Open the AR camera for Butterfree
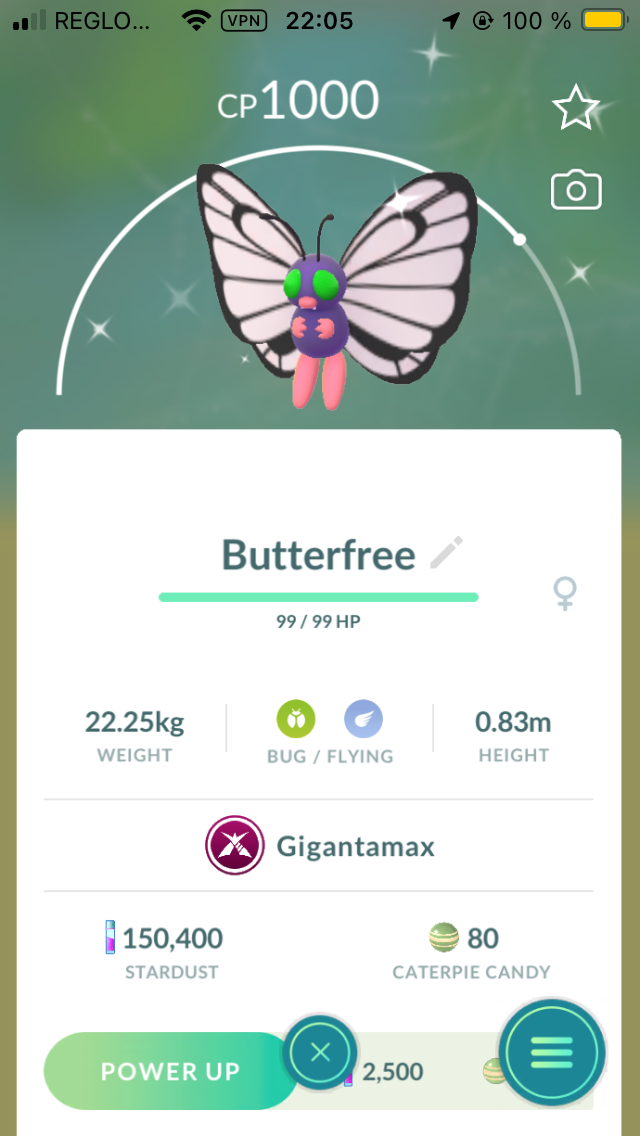 coord(576,189)
